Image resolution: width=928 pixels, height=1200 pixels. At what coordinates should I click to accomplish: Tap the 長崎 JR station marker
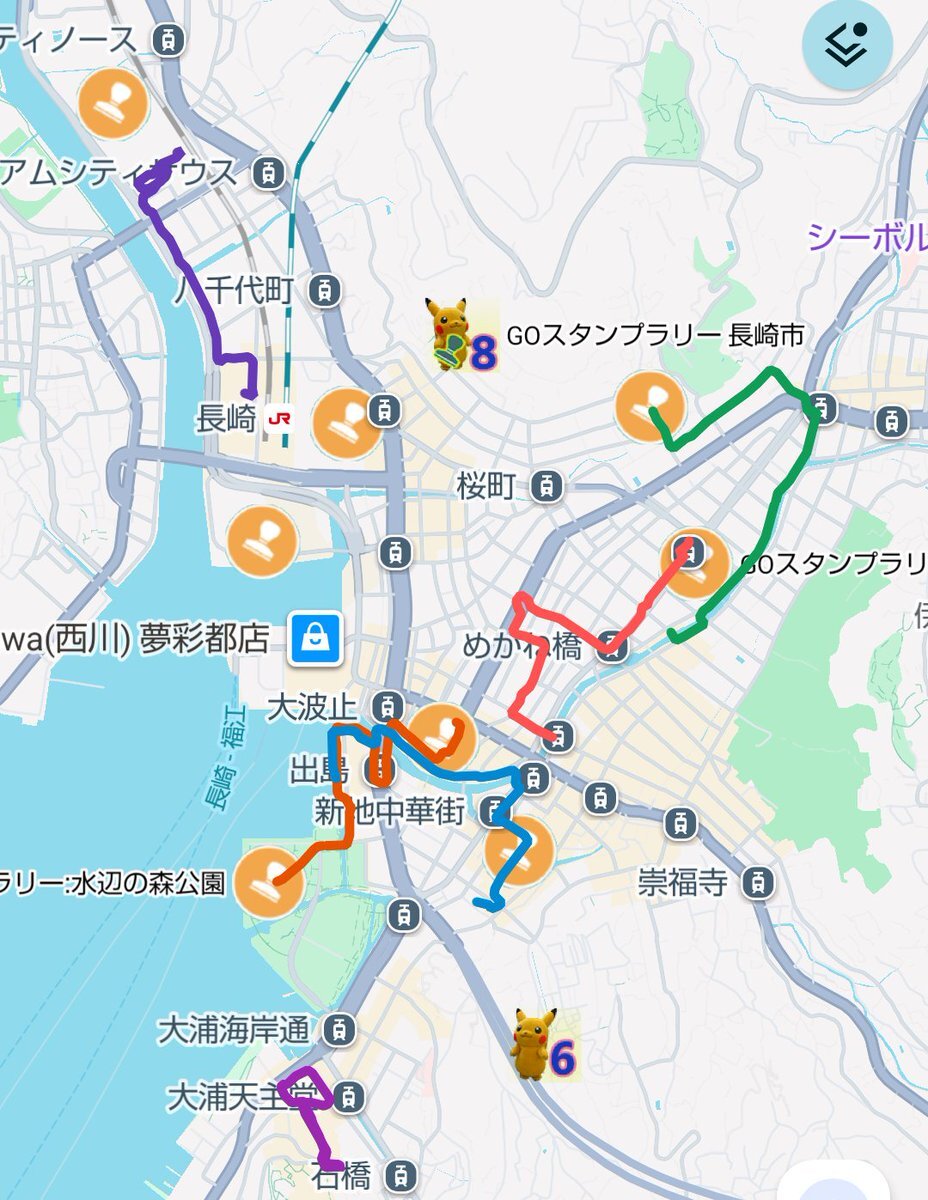[281, 420]
